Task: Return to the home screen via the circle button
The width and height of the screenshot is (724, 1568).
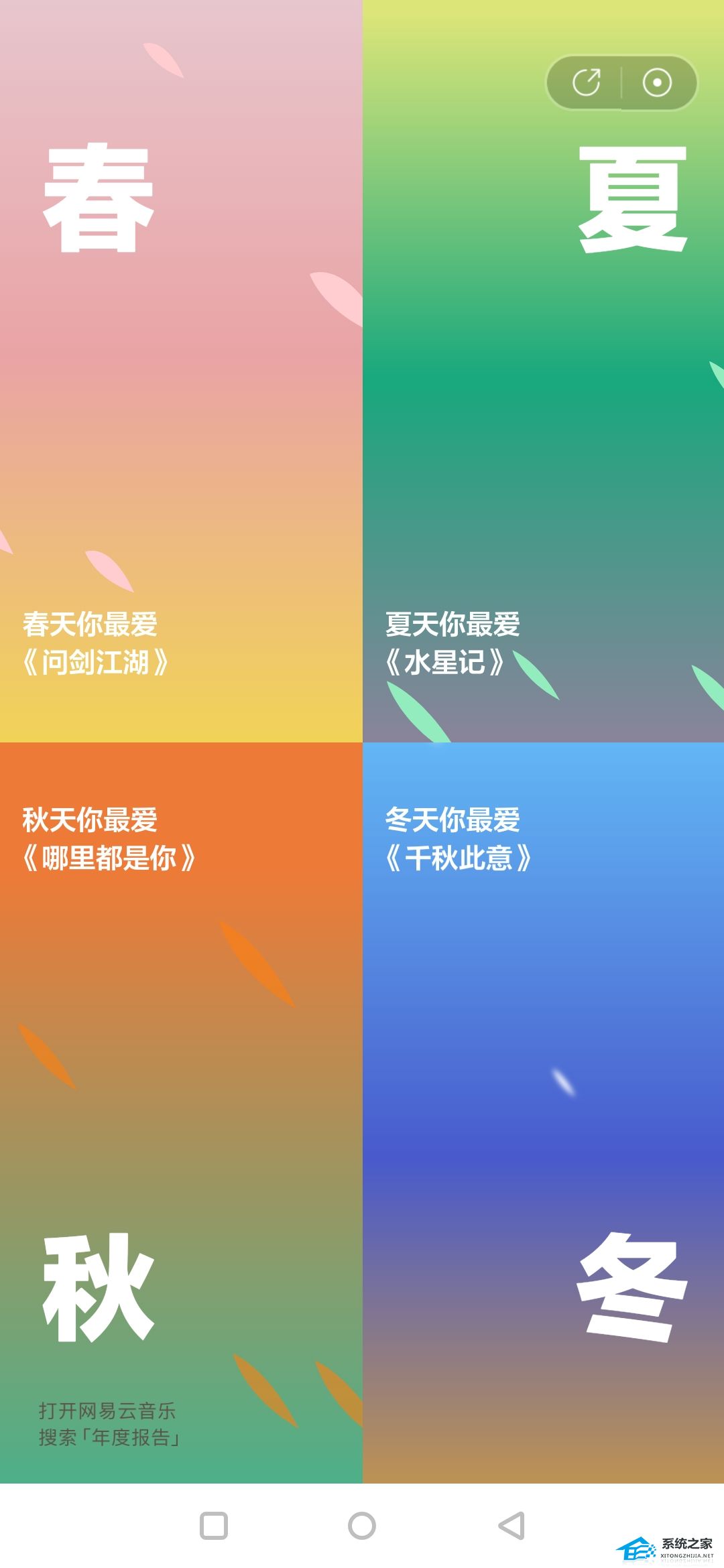Action: point(362,1526)
